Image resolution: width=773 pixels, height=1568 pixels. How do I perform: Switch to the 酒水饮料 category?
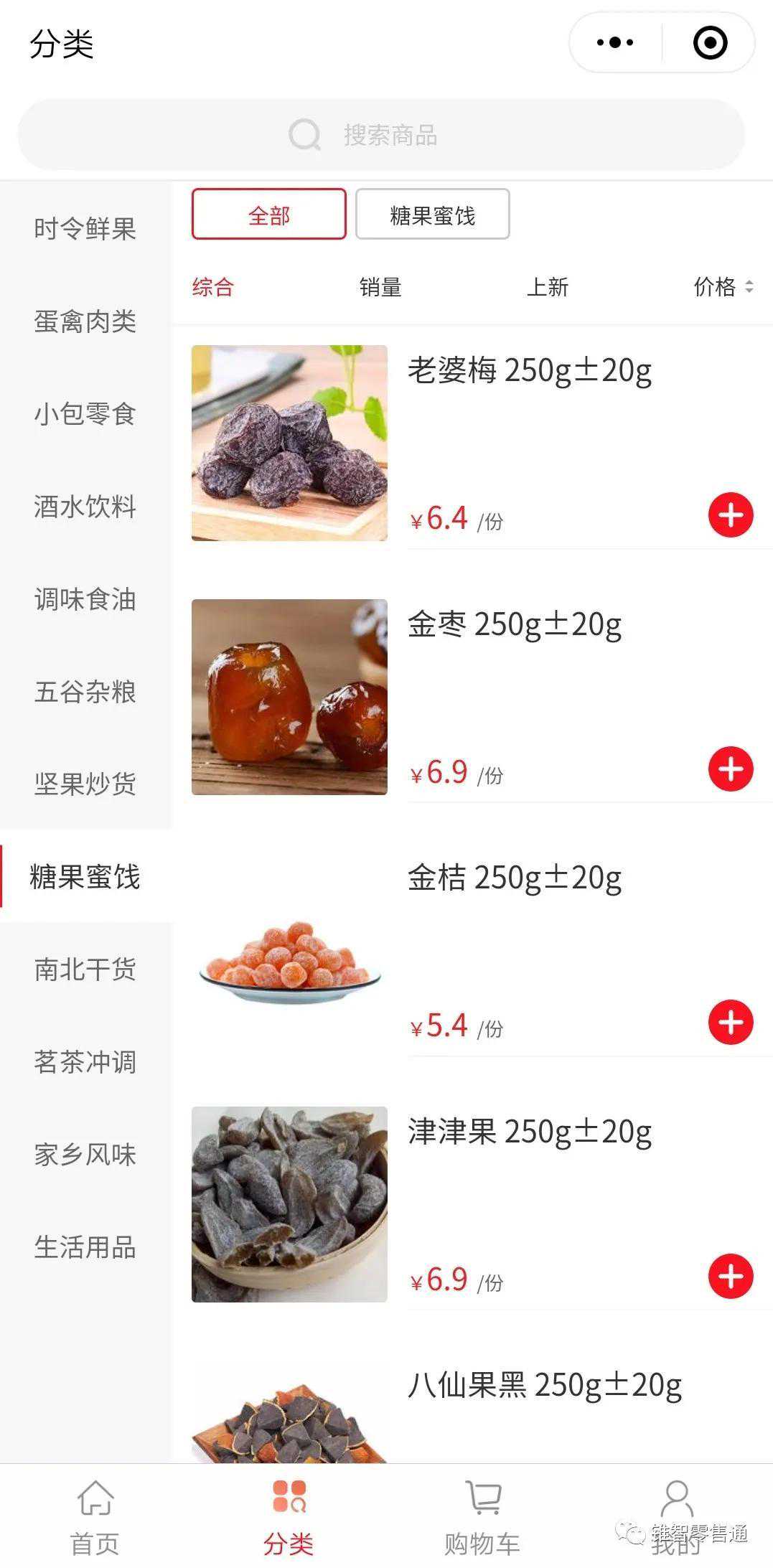click(x=85, y=507)
